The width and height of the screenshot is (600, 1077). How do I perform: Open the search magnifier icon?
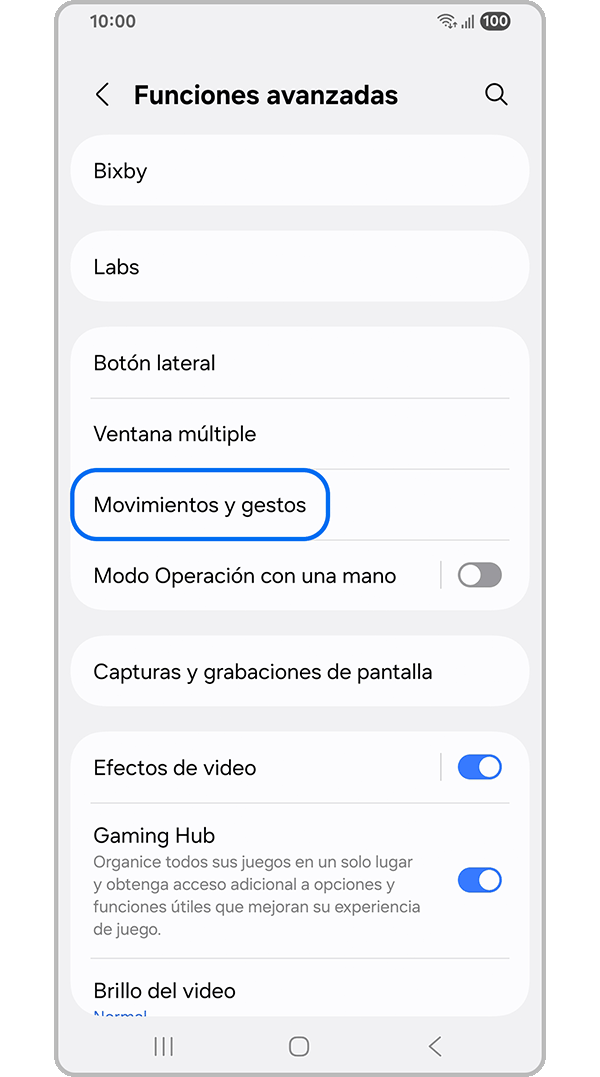tap(496, 95)
